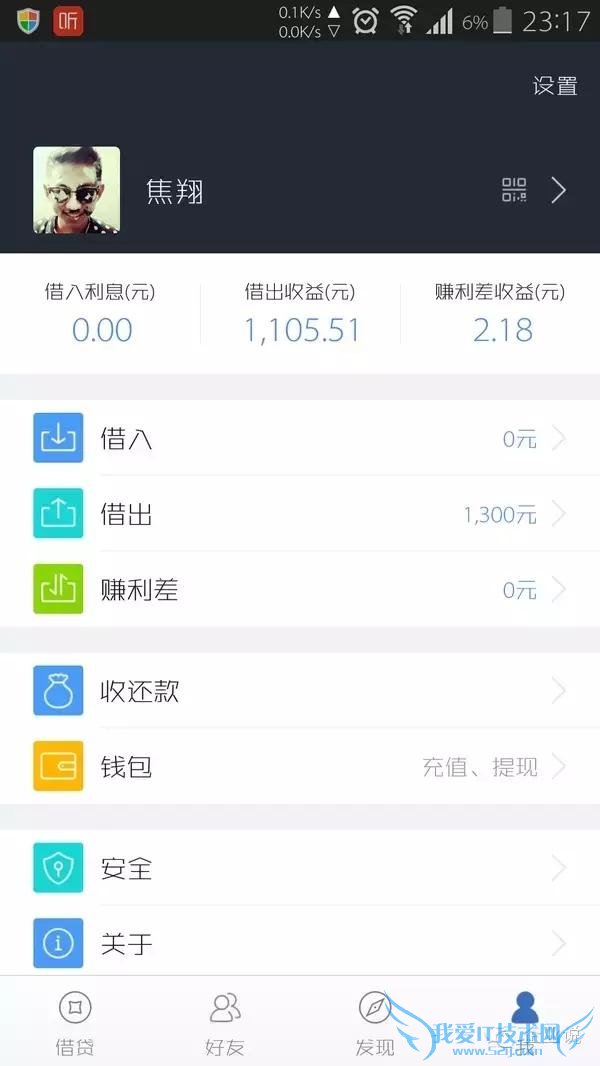Image resolution: width=600 pixels, height=1066 pixels.
Task: Open the 赚利差 row
Action: pos(300,590)
